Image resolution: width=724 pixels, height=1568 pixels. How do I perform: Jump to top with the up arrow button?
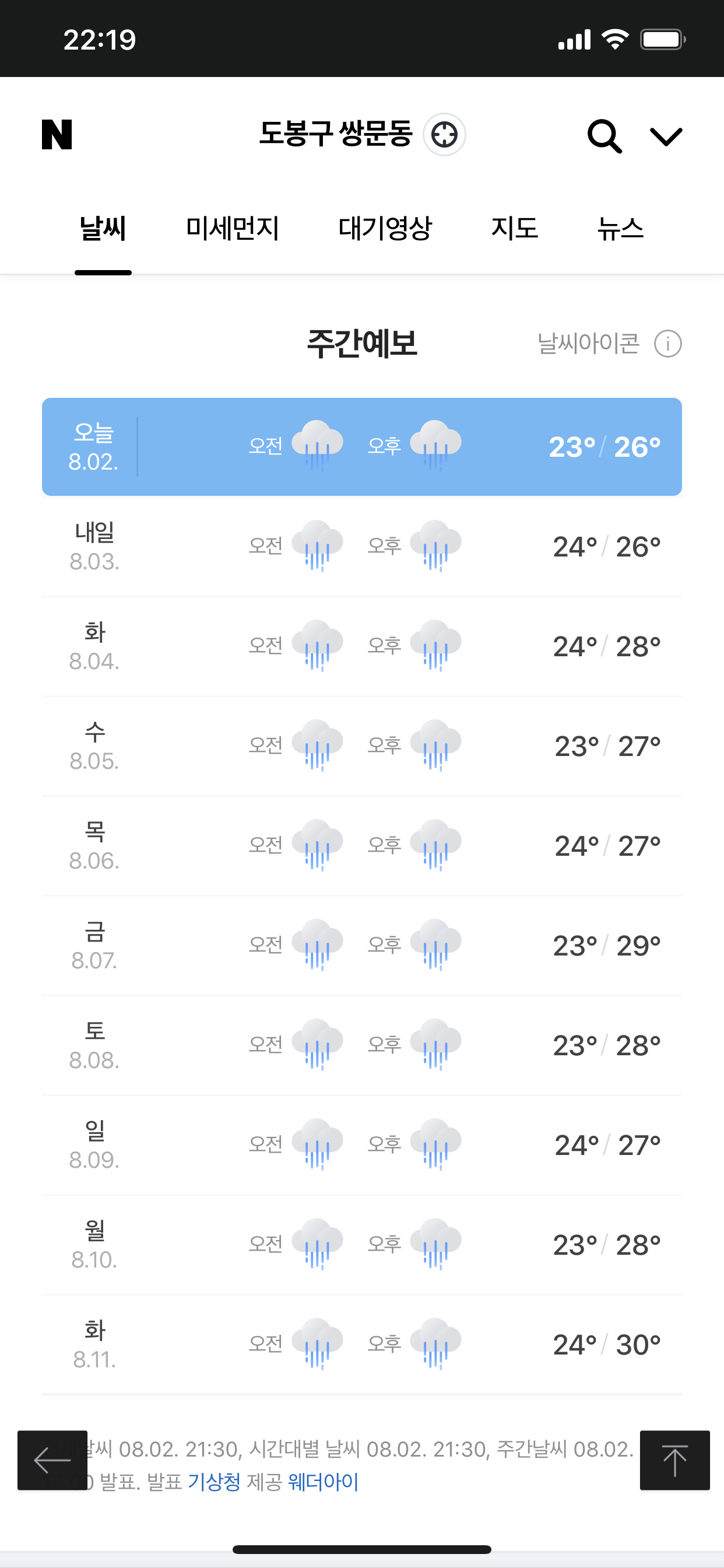tap(674, 1460)
